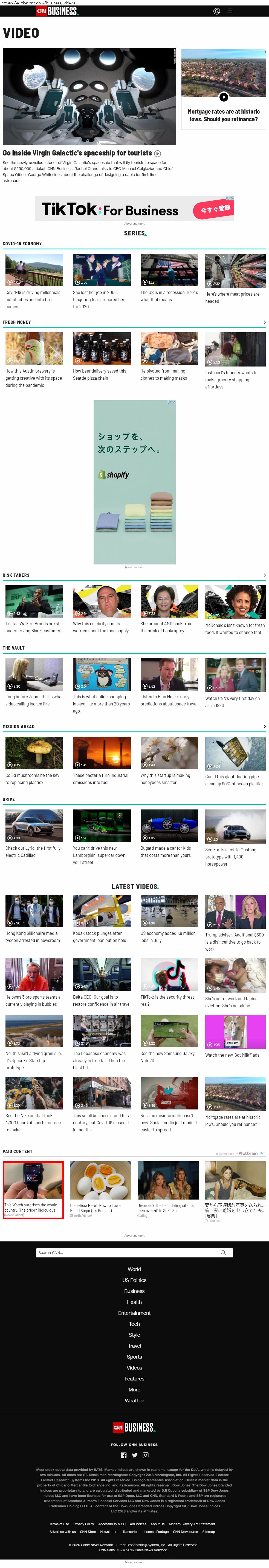Watch the Austin brewery pandemic video
Viewport: 269px width, 1568px height.
34,349
